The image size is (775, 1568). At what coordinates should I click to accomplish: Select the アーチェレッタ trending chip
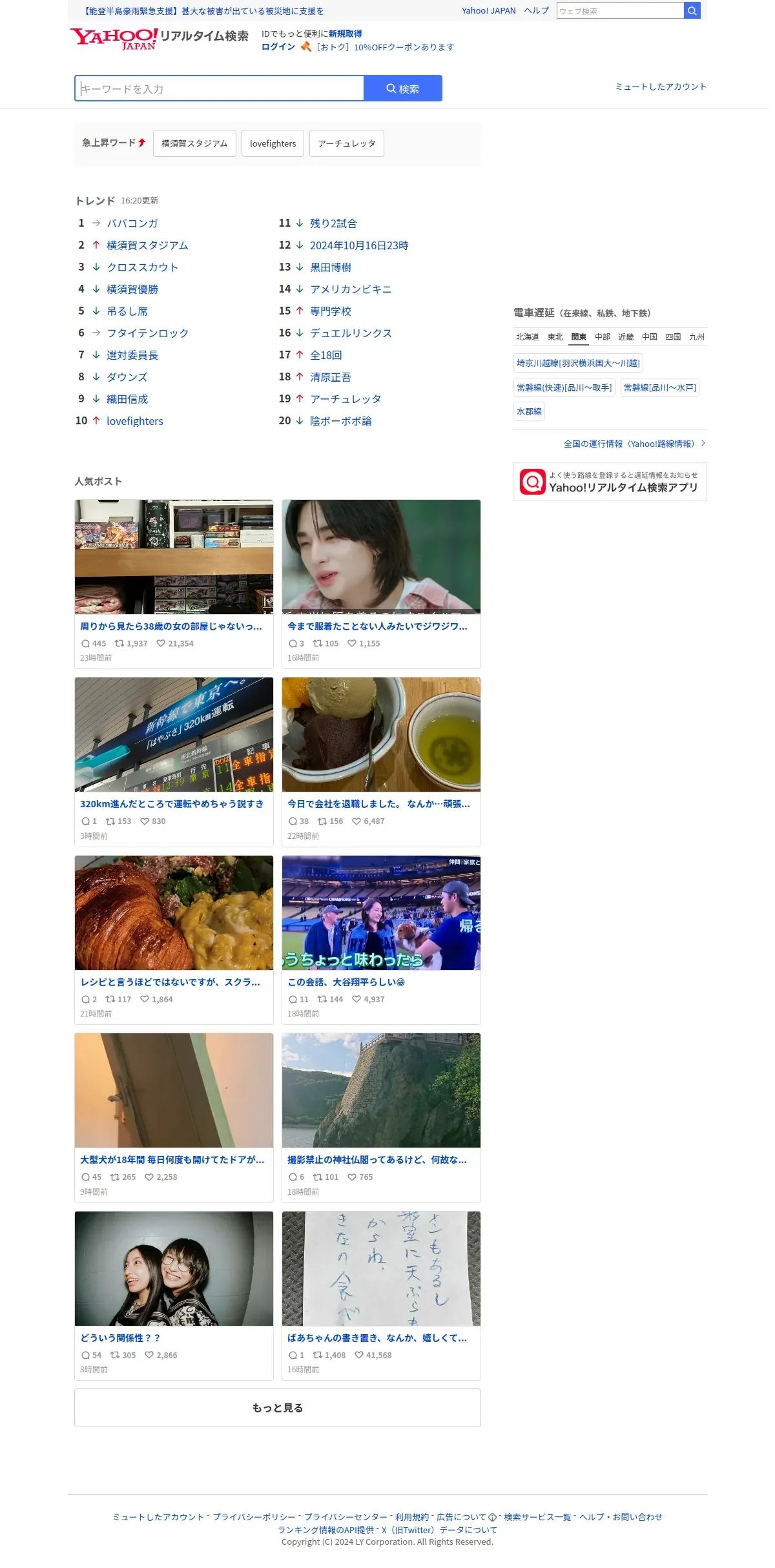pos(346,143)
